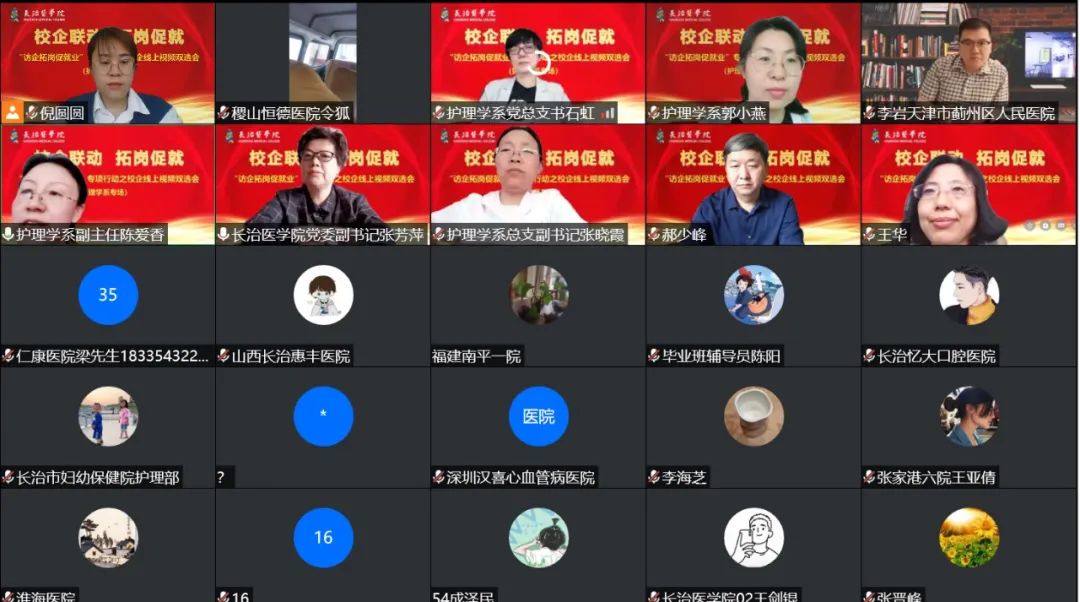Select 长治医学院党委副书记张芳萍's video tile
This screenshot has height=602, width=1080.
322,183
